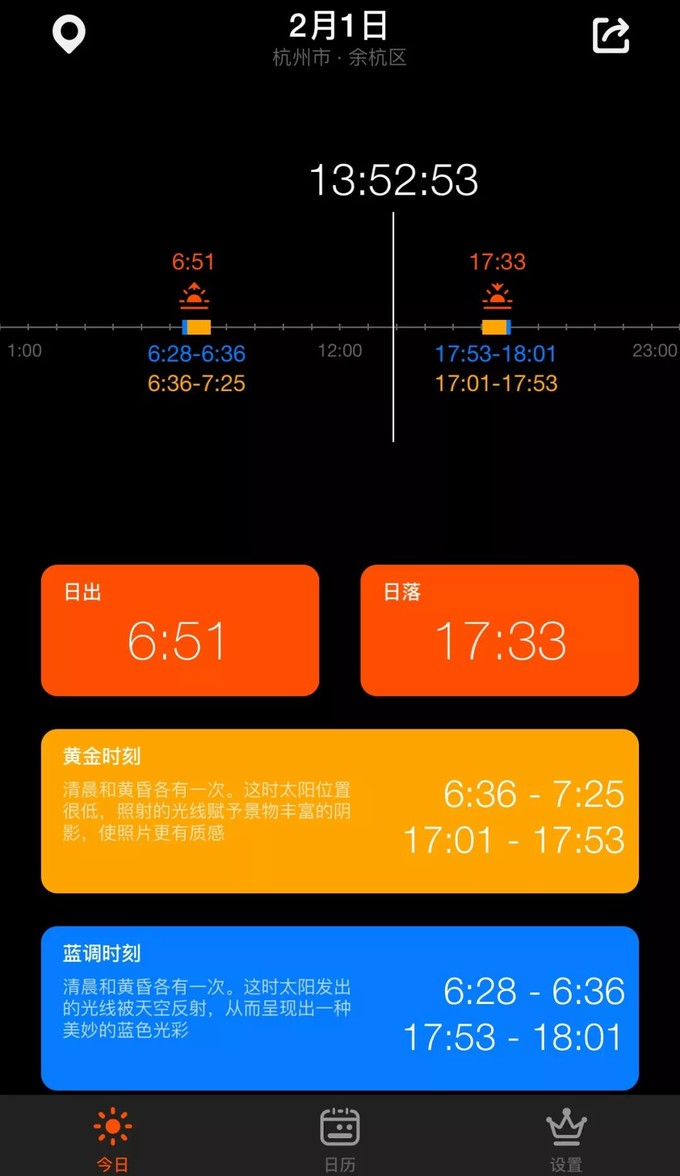Switch to the 日历 tab
This screenshot has width=680, height=1176.
(339, 1137)
